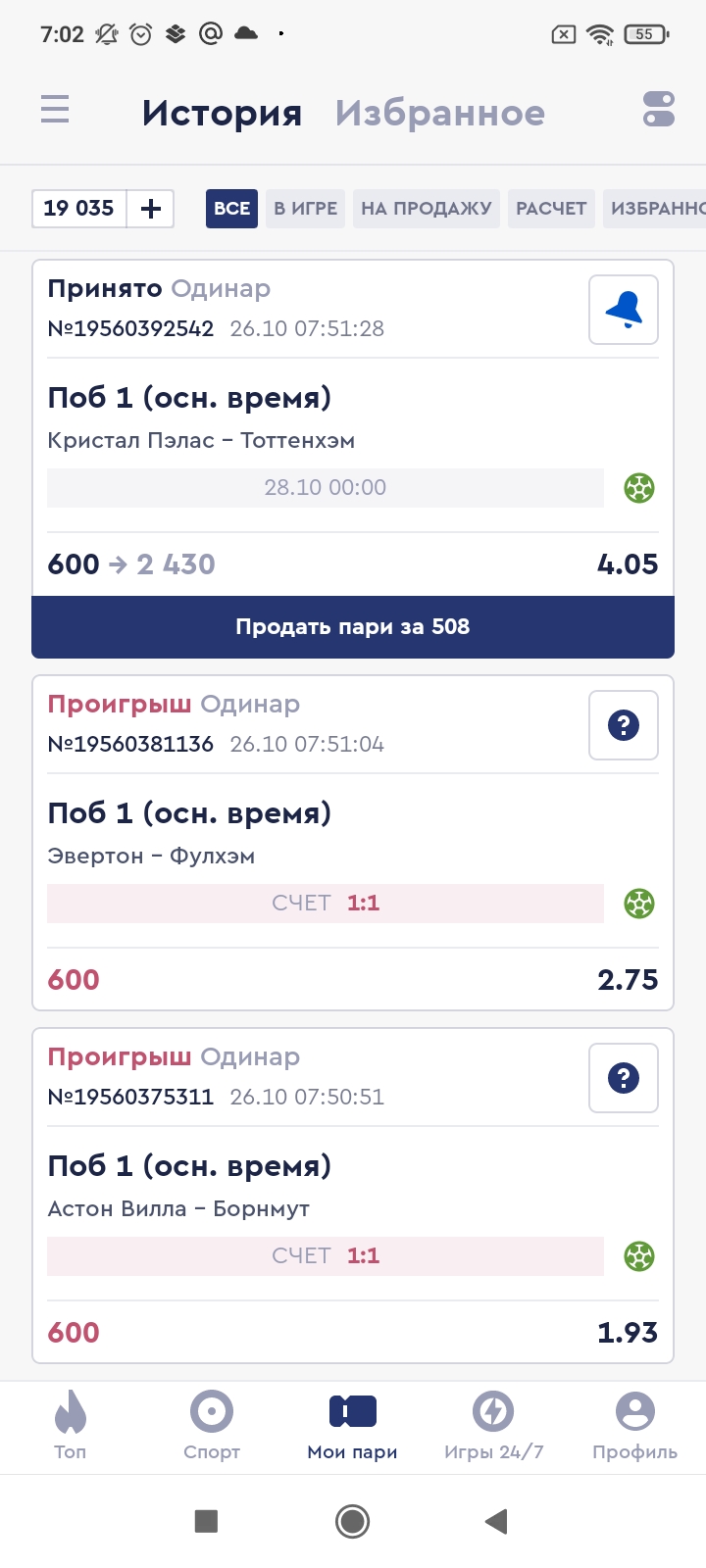The width and height of the screenshot is (706, 1568).
Task: Filter bets by В ИГРЕ
Action: 305,209
